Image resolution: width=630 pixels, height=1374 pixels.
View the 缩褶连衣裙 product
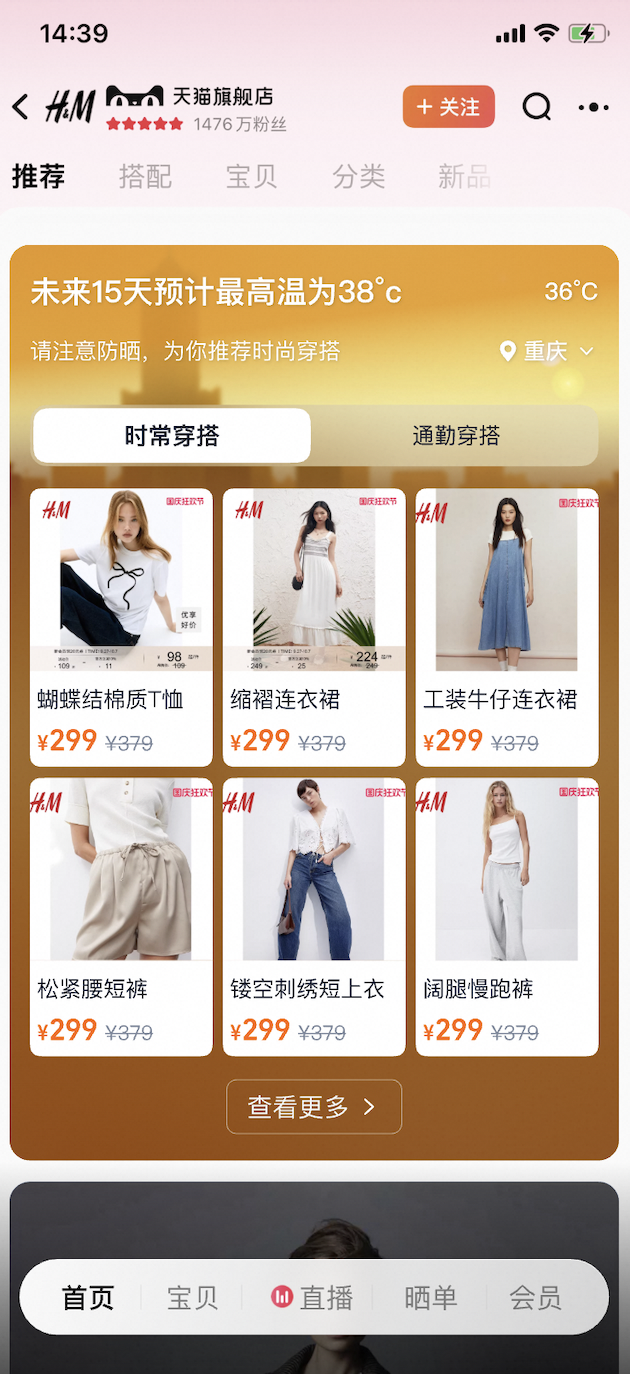314,626
